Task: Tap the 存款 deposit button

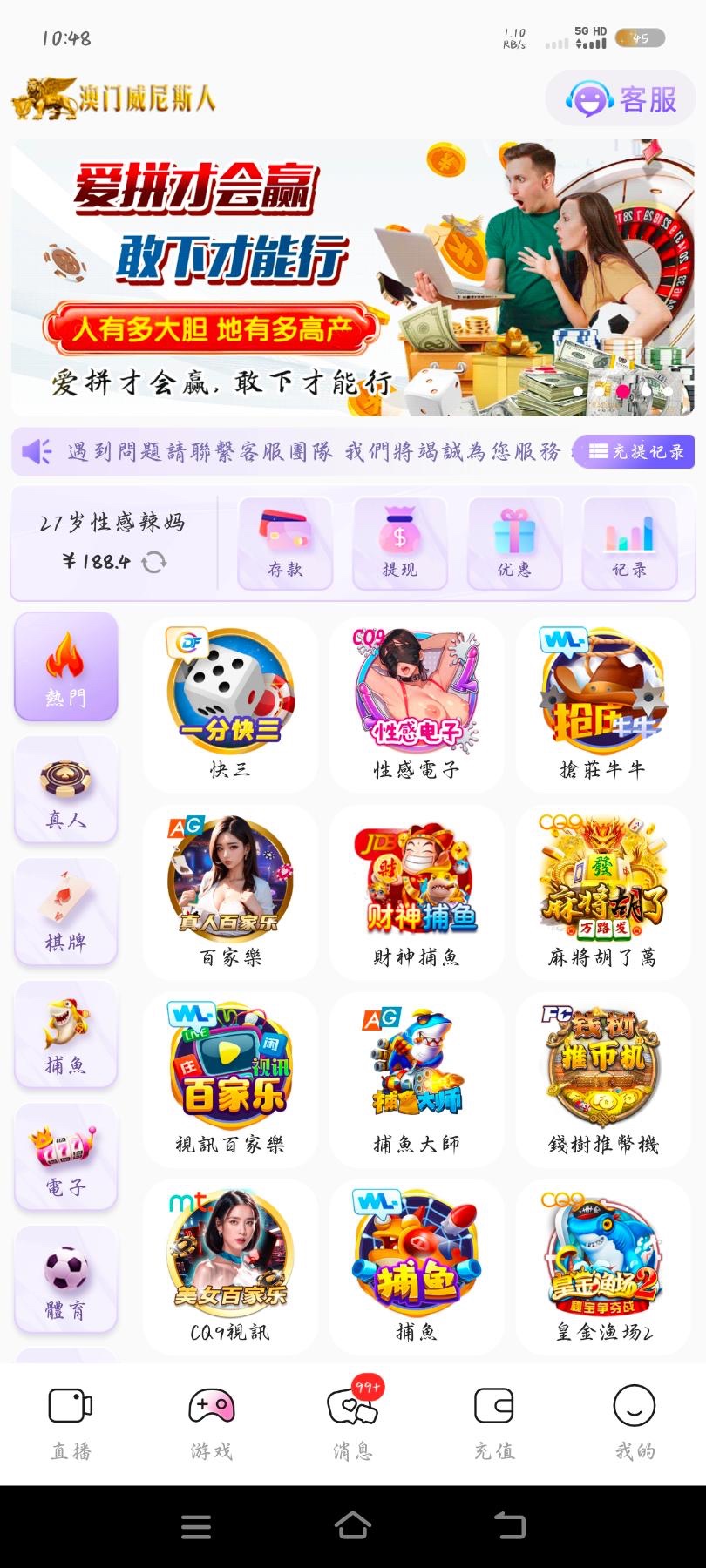Action: (x=285, y=544)
